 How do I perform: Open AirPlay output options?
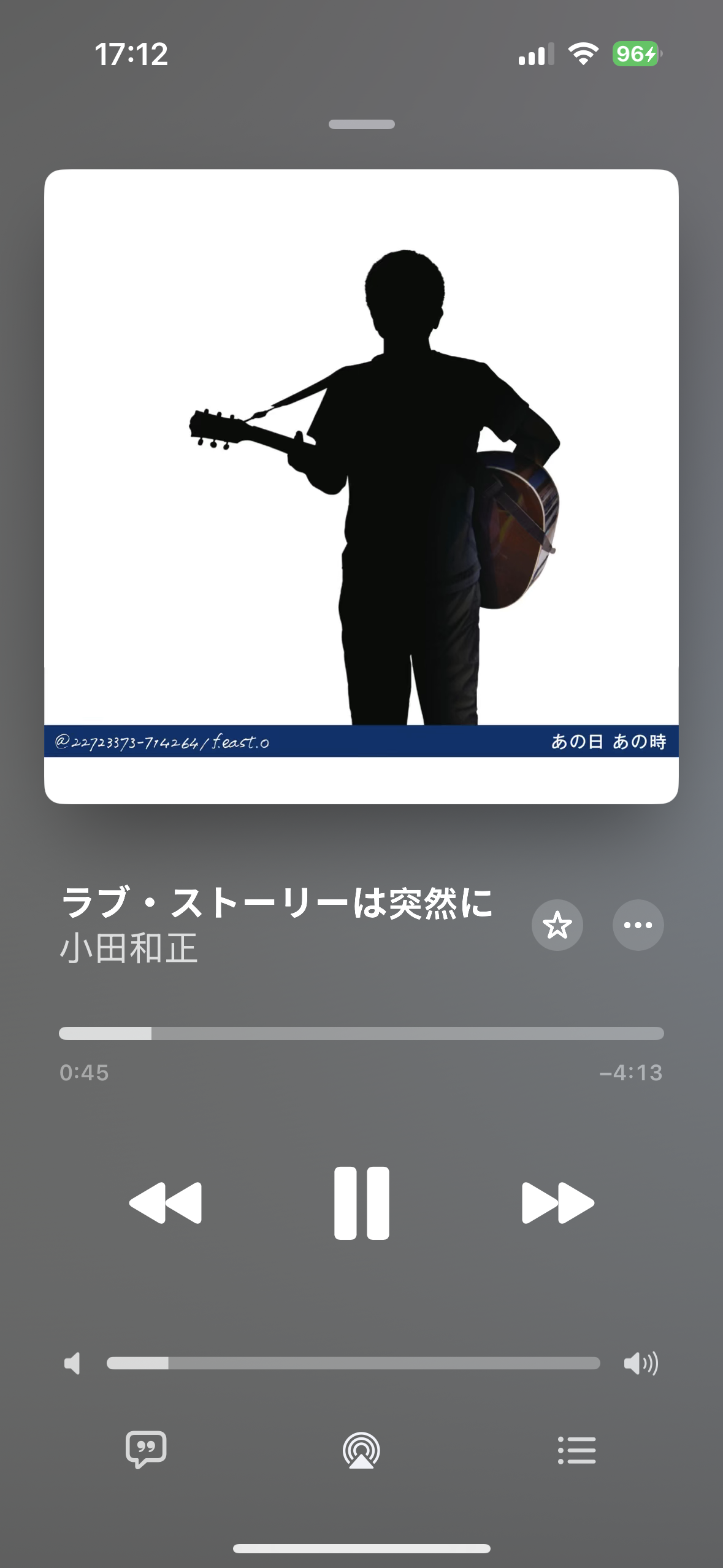[361, 1450]
